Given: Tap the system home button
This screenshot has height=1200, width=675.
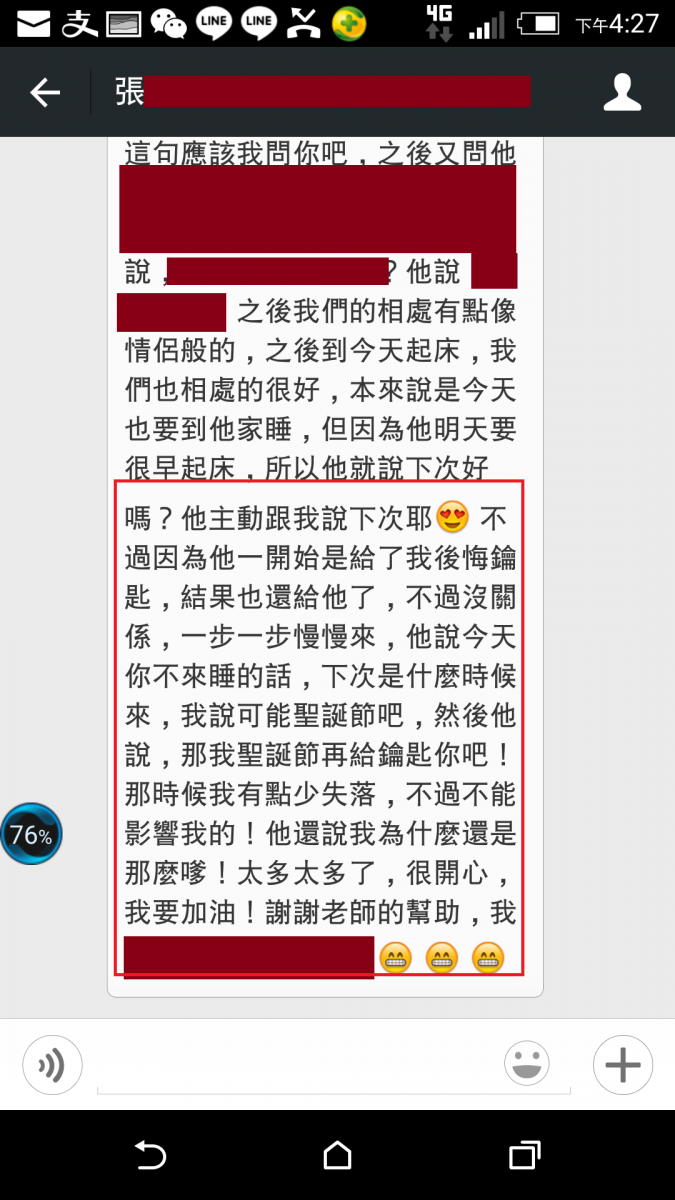Looking at the screenshot, I should [338, 1155].
